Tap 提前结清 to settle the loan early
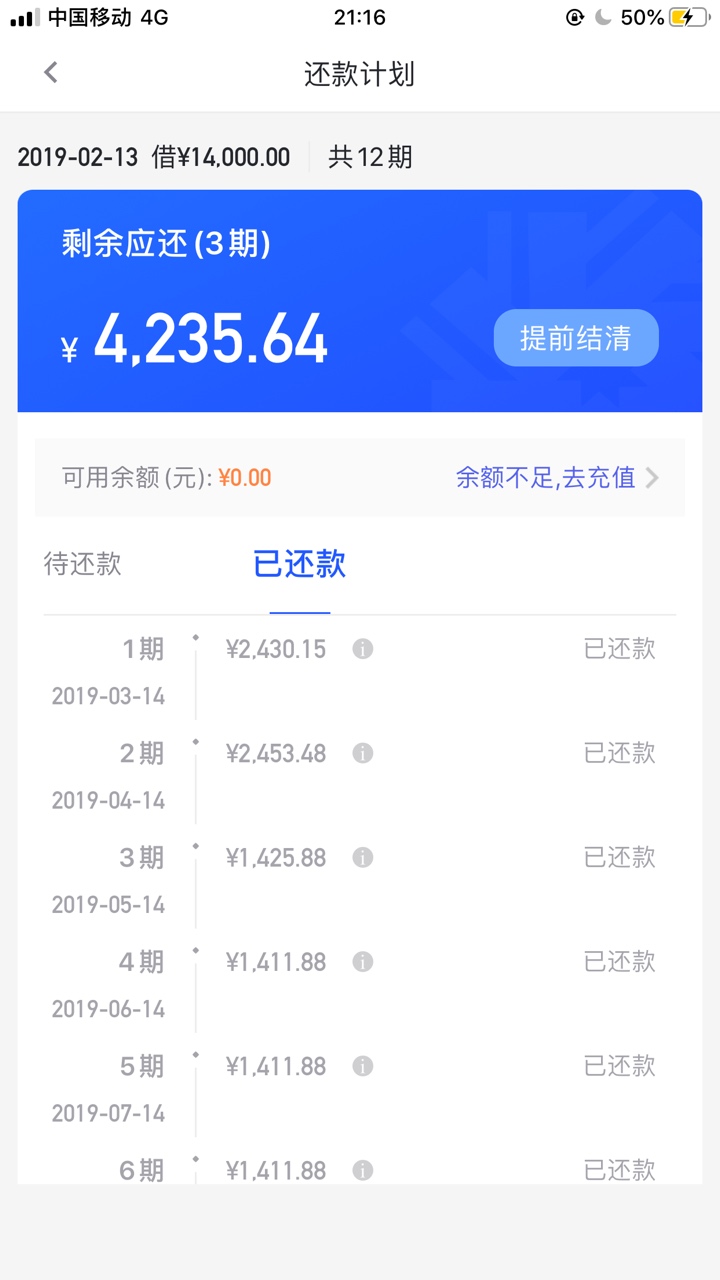720x1280 pixels. (x=576, y=338)
